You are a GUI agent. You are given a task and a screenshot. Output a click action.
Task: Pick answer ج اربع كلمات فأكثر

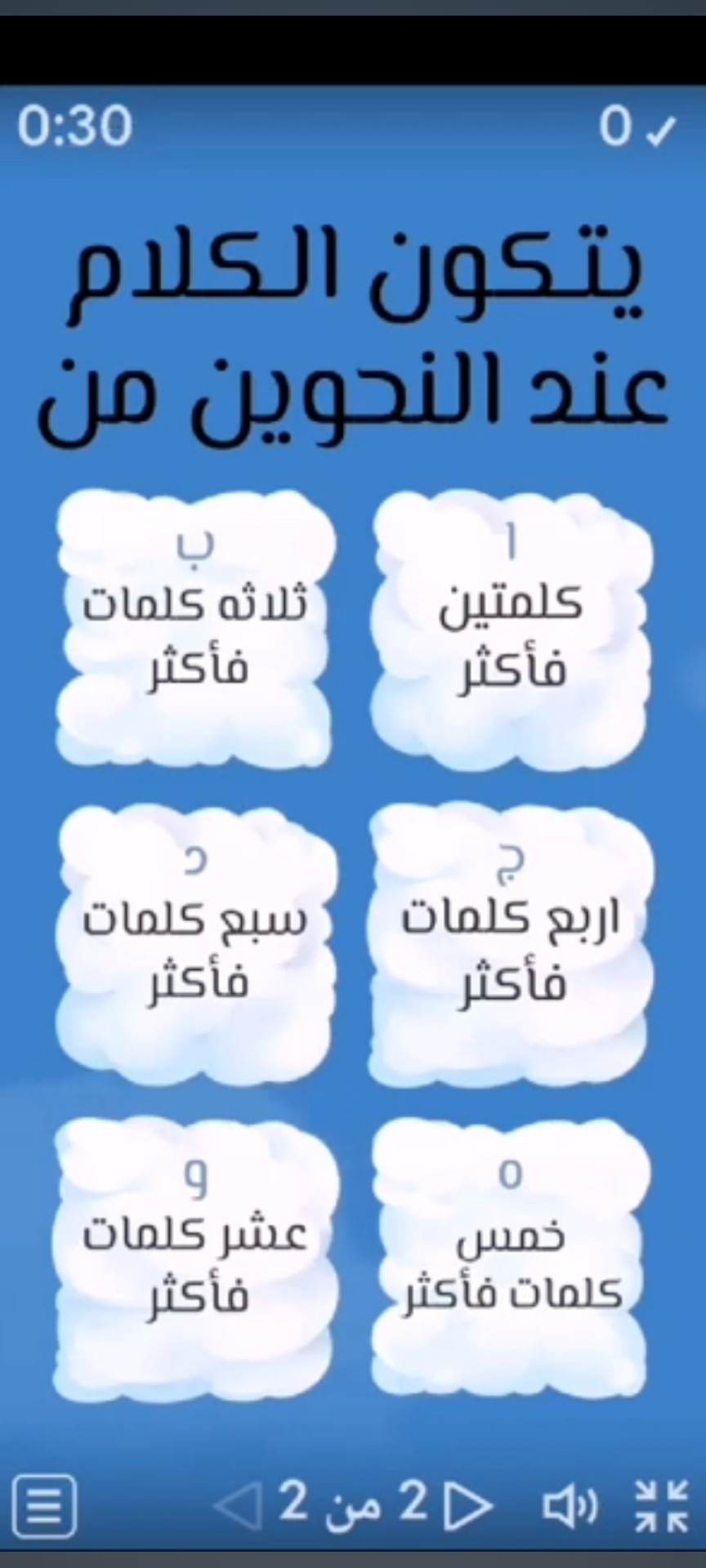tap(512, 947)
